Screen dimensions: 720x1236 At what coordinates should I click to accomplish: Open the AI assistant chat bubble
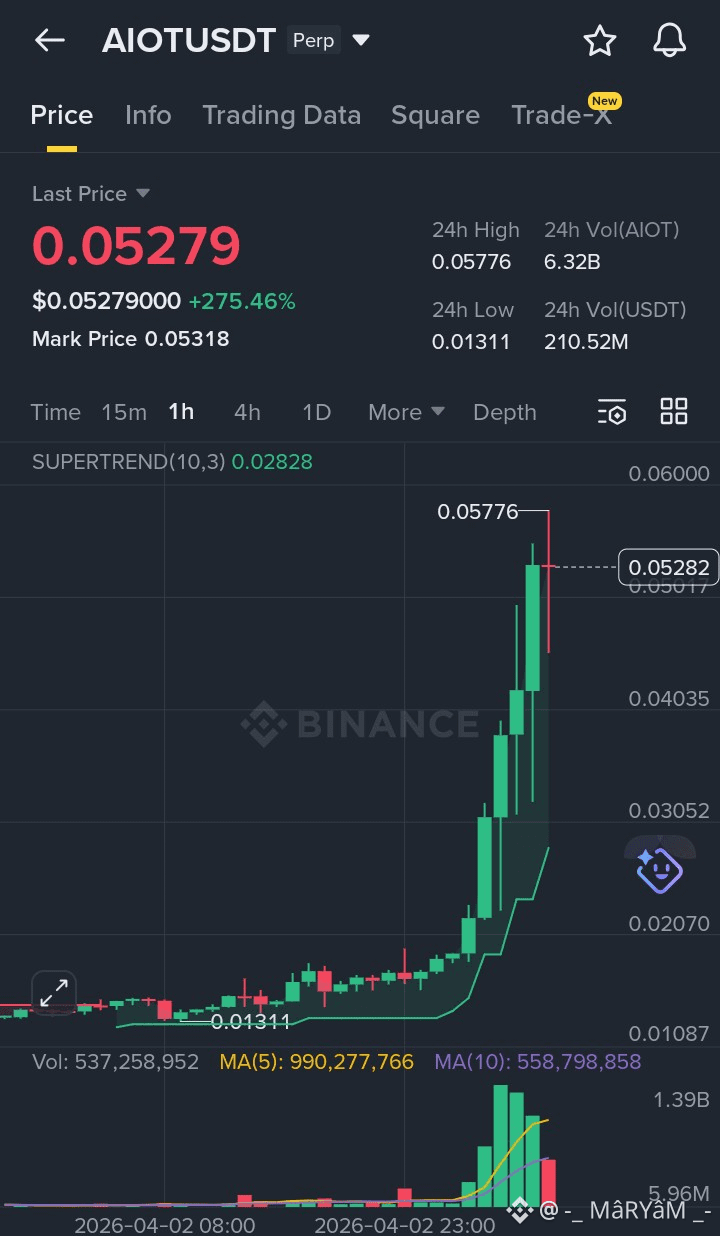(x=658, y=868)
